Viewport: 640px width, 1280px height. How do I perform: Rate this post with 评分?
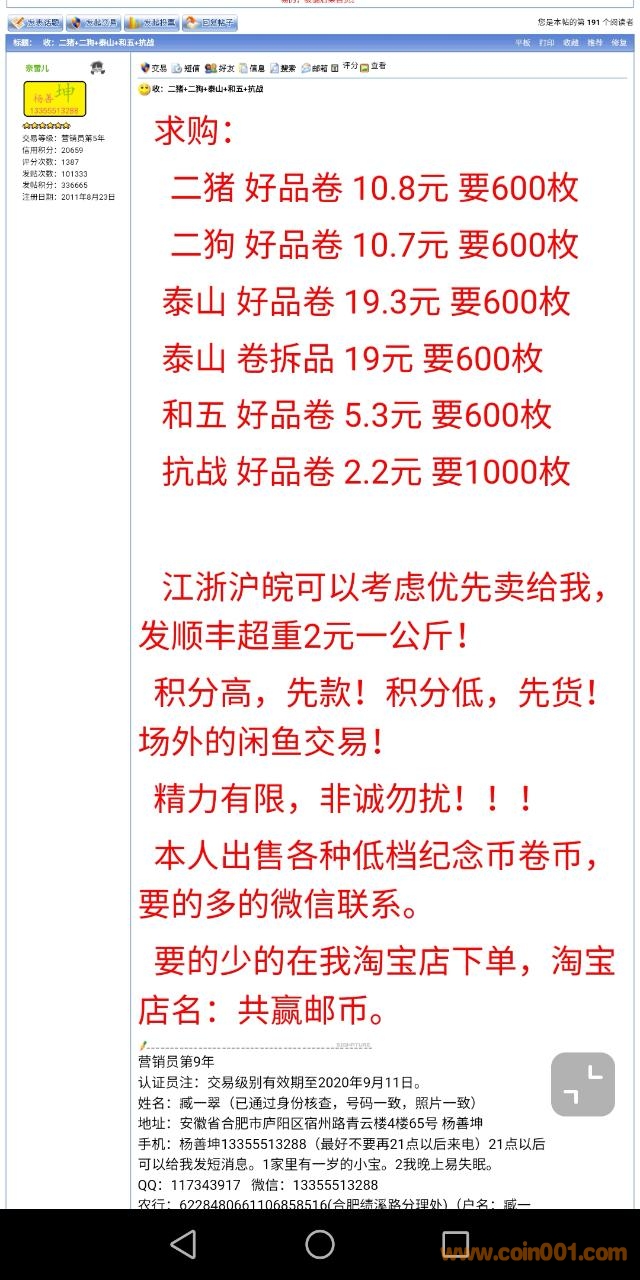[350, 66]
